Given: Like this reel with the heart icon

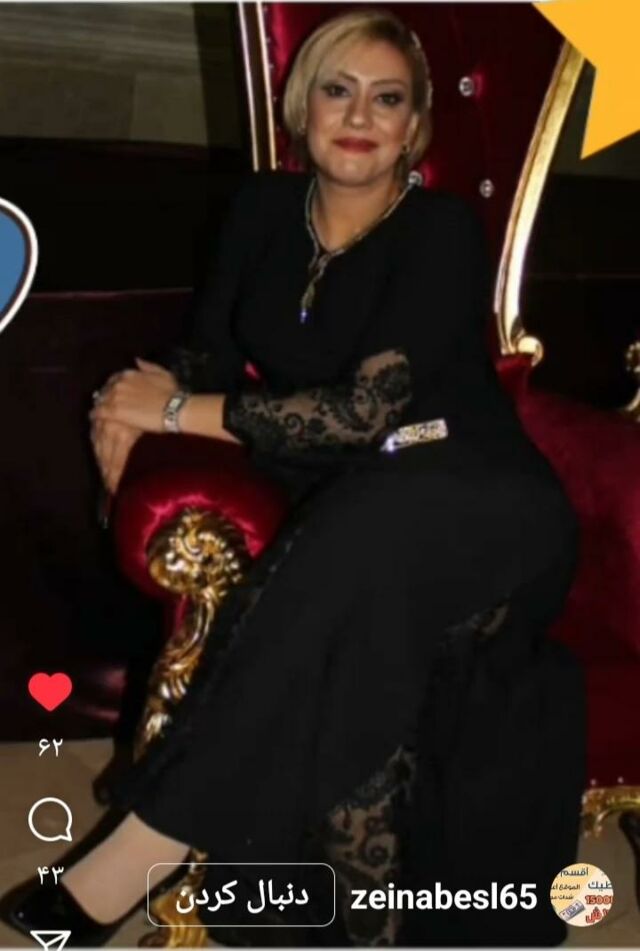Looking at the screenshot, I should (x=50, y=691).
